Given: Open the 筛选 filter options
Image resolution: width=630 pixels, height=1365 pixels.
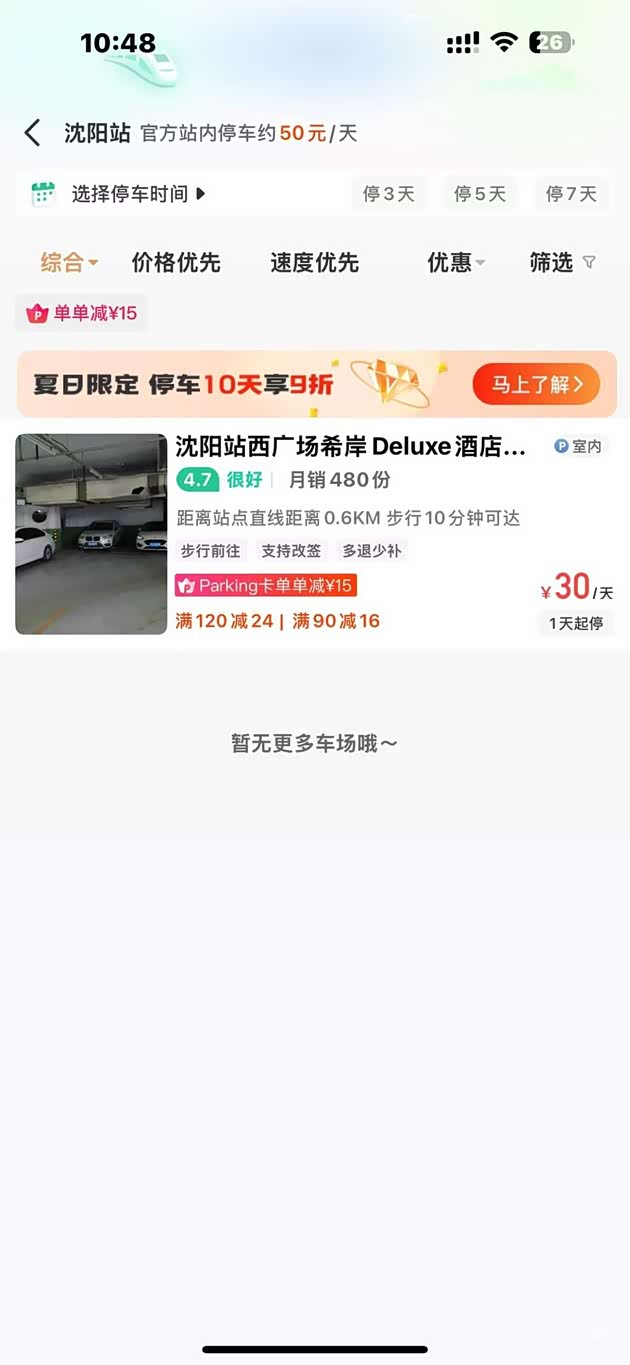Looking at the screenshot, I should pyautogui.click(x=562, y=263).
